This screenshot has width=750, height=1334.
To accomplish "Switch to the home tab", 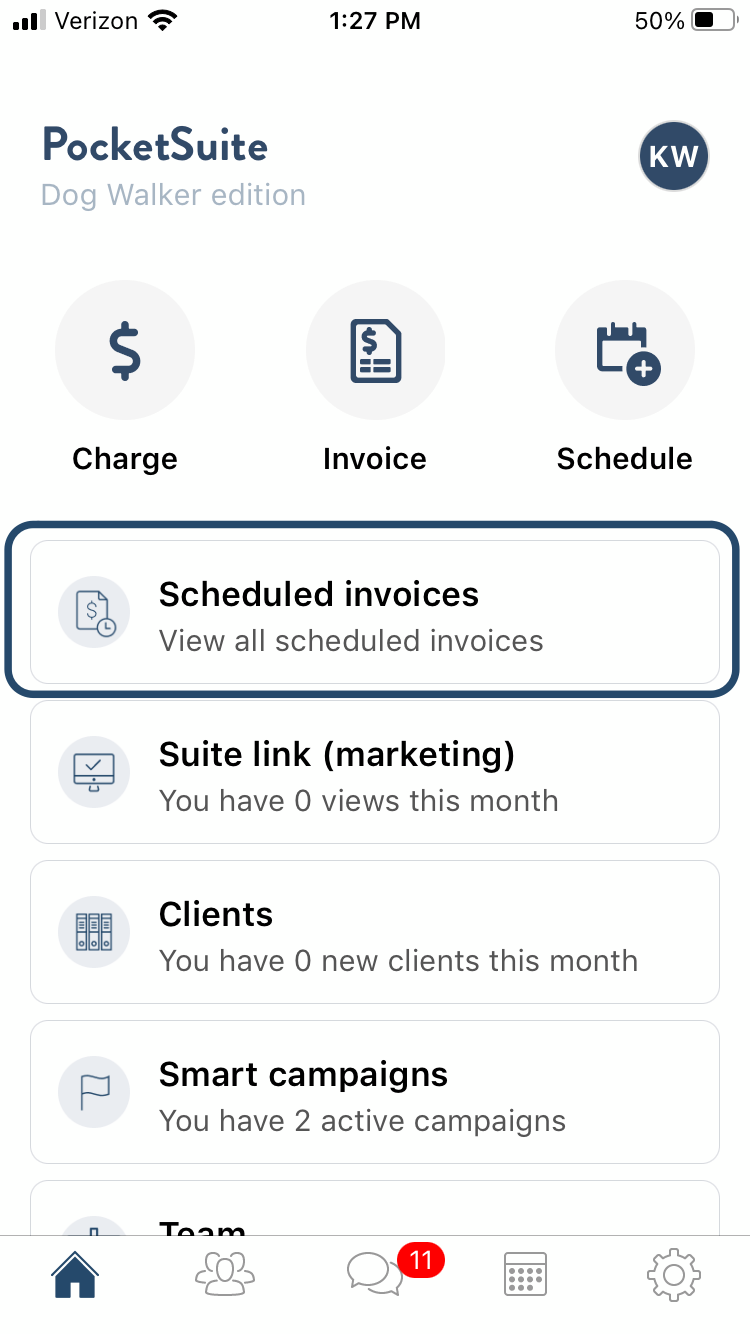I will click(x=76, y=1275).
